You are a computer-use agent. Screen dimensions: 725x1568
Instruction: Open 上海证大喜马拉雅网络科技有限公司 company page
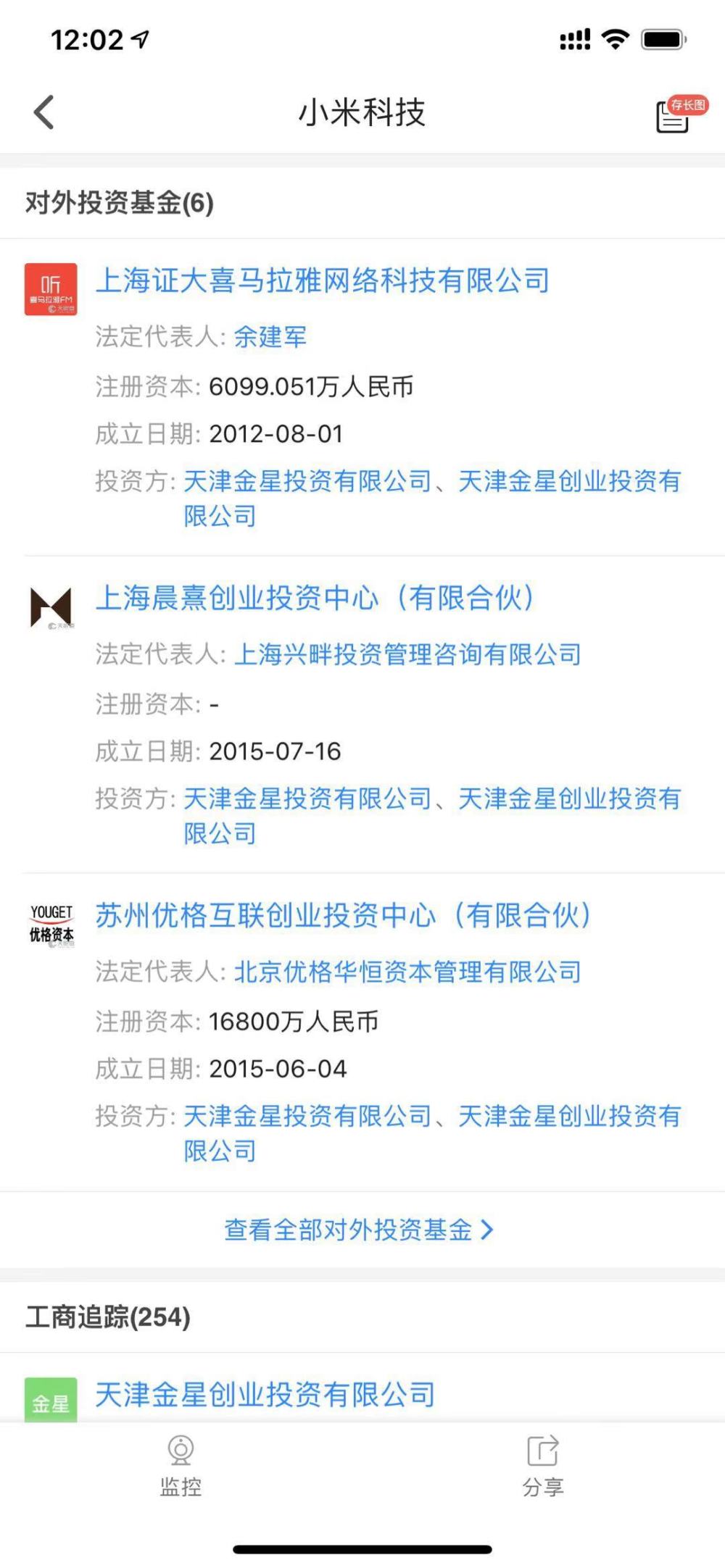point(323,280)
